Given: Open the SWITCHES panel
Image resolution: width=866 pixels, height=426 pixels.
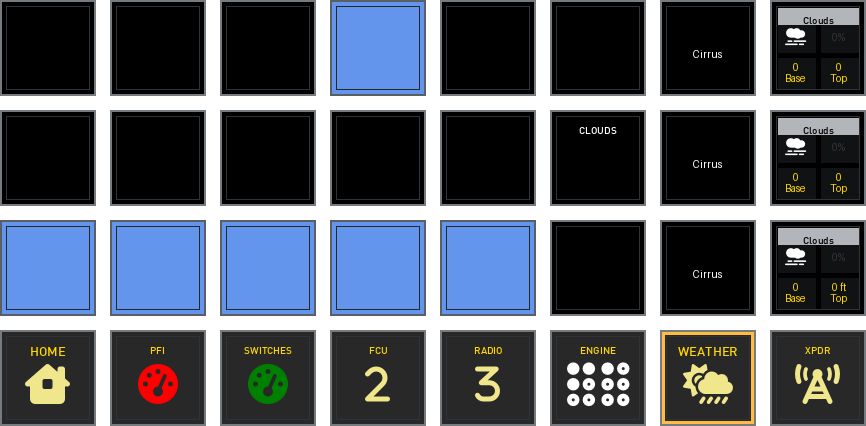Looking at the screenshot, I should tap(268, 378).
